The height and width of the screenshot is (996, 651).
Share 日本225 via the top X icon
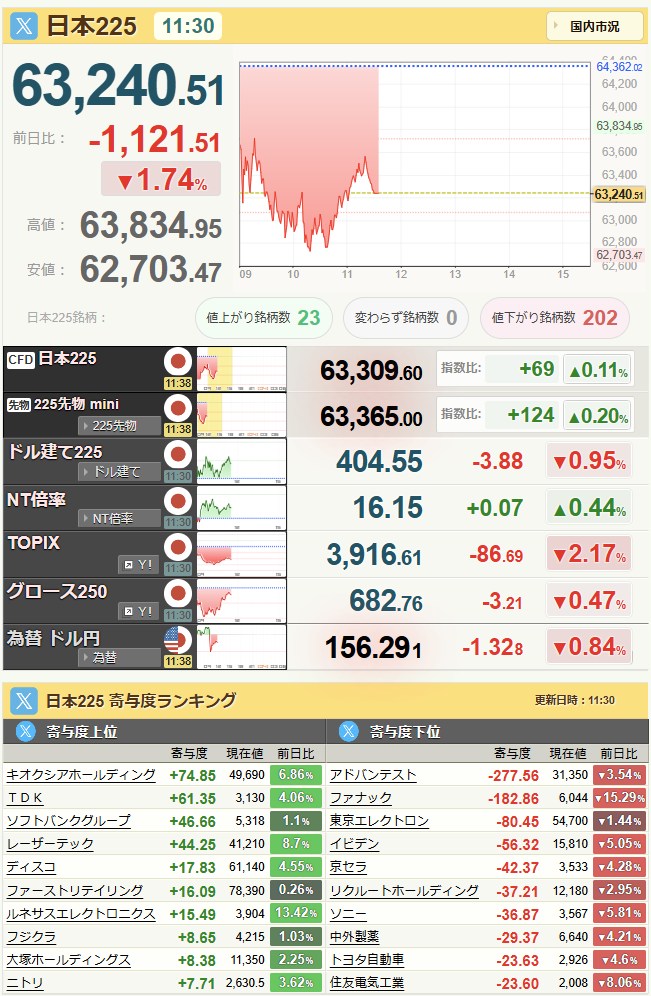pyautogui.click(x=24, y=26)
